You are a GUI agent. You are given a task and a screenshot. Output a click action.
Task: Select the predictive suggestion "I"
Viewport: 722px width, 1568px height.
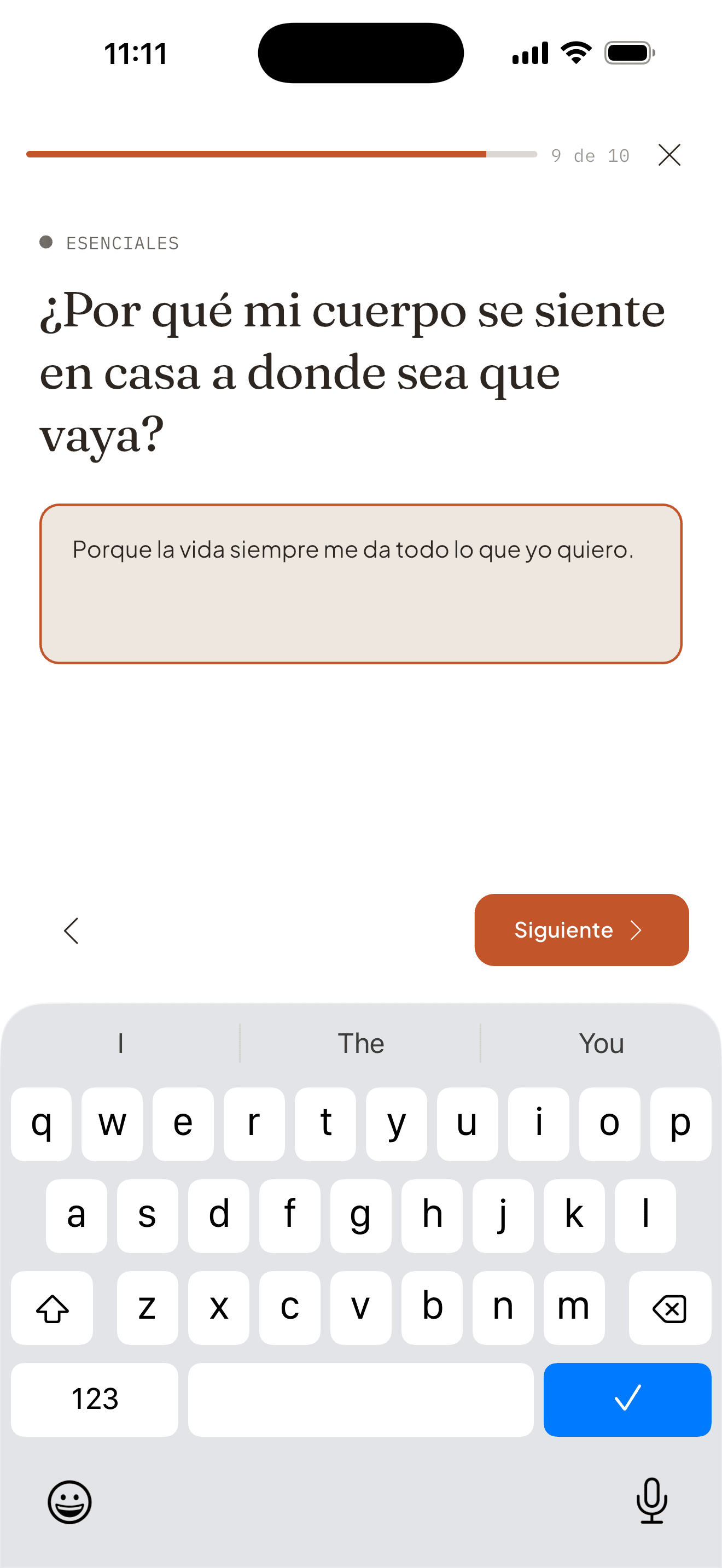(120, 1043)
